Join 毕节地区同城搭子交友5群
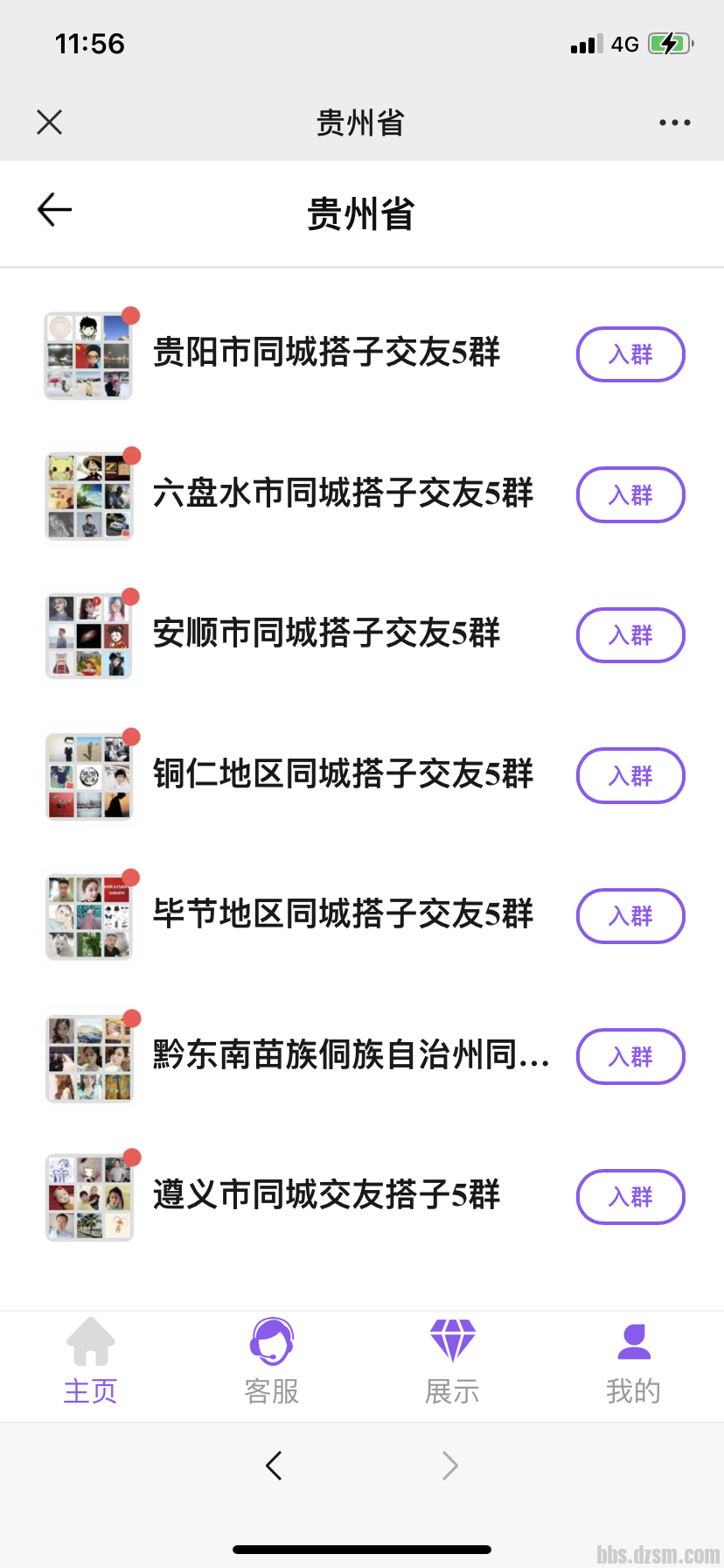 tap(630, 916)
